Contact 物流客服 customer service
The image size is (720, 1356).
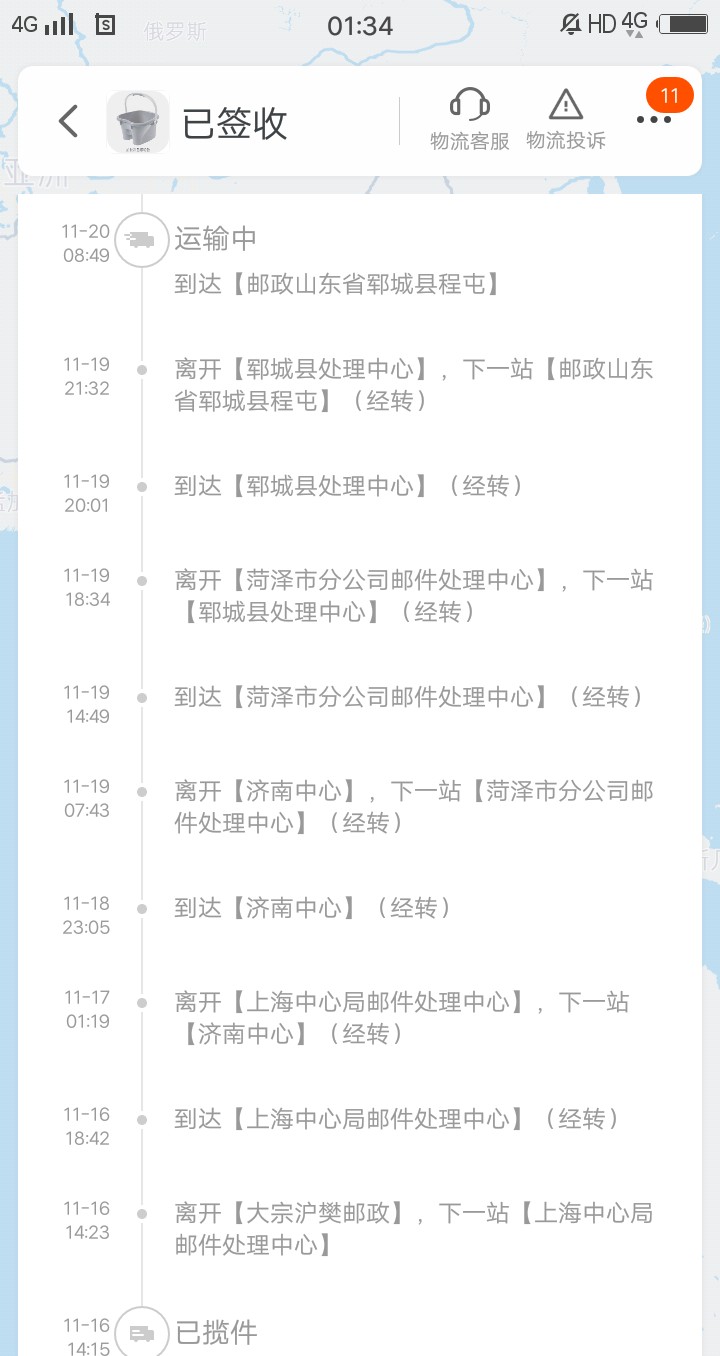pyautogui.click(x=468, y=140)
